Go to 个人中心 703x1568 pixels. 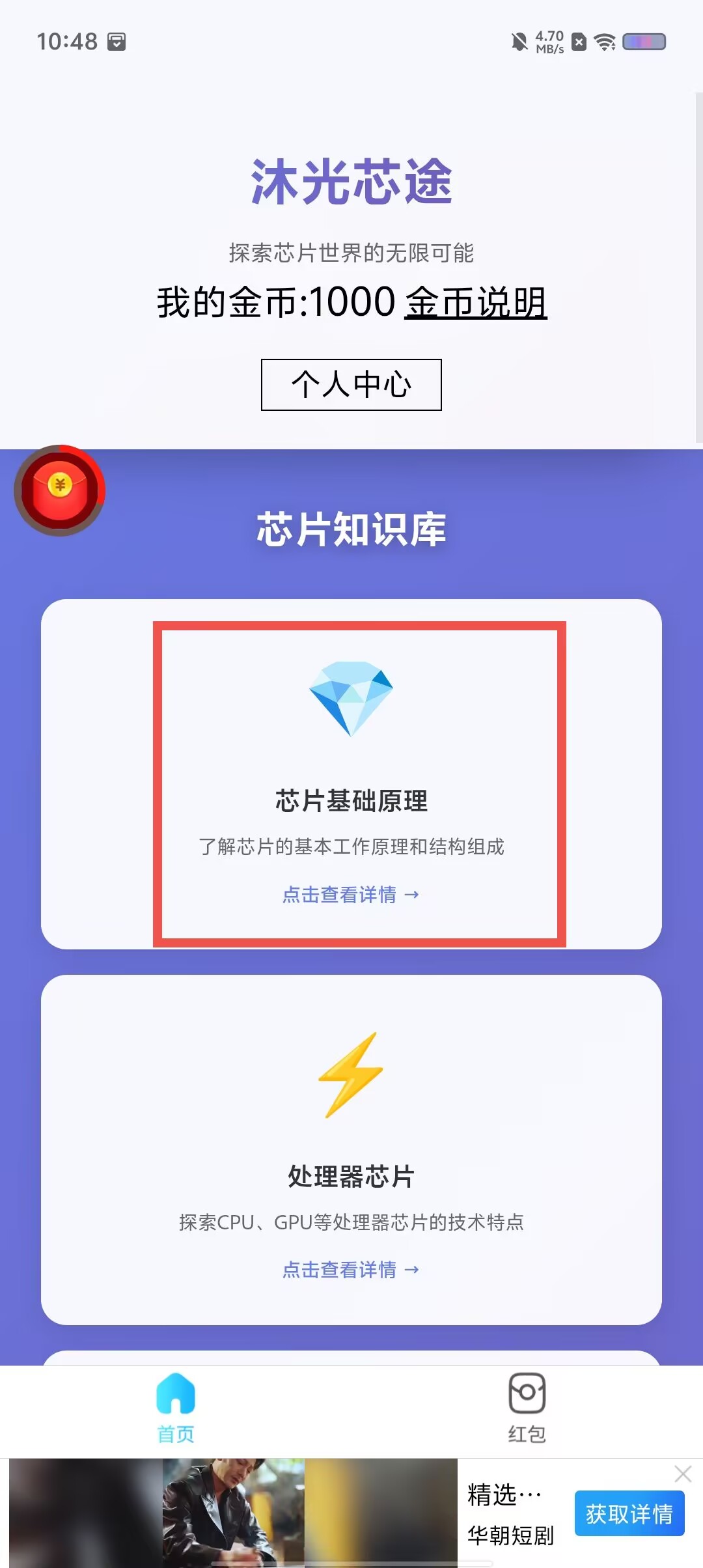tap(351, 385)
